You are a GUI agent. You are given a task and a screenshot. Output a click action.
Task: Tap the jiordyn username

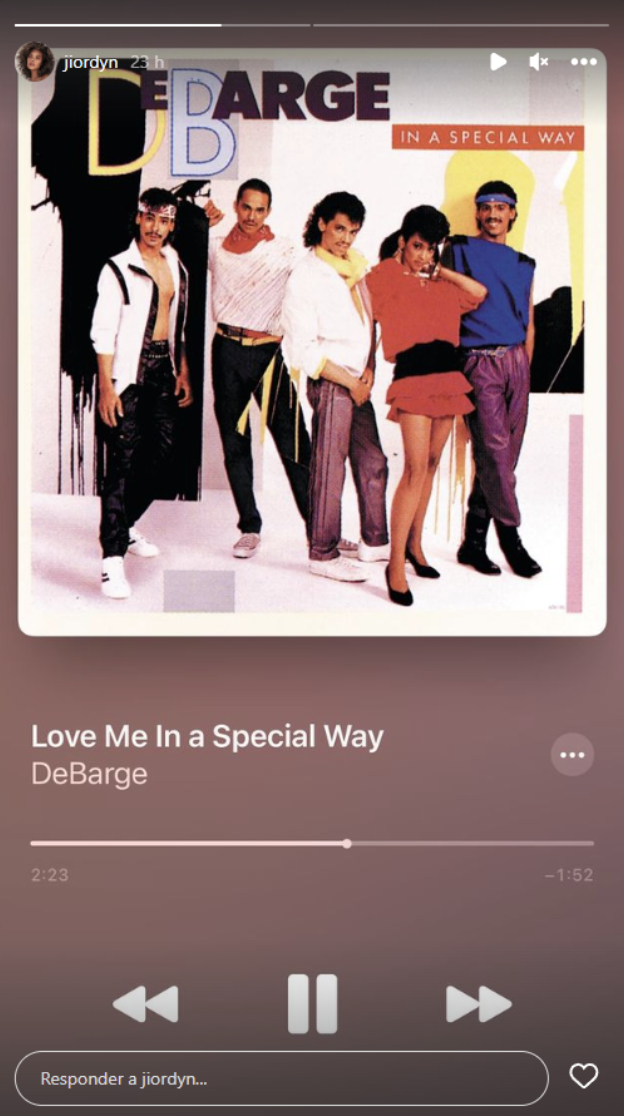[90, 62]
